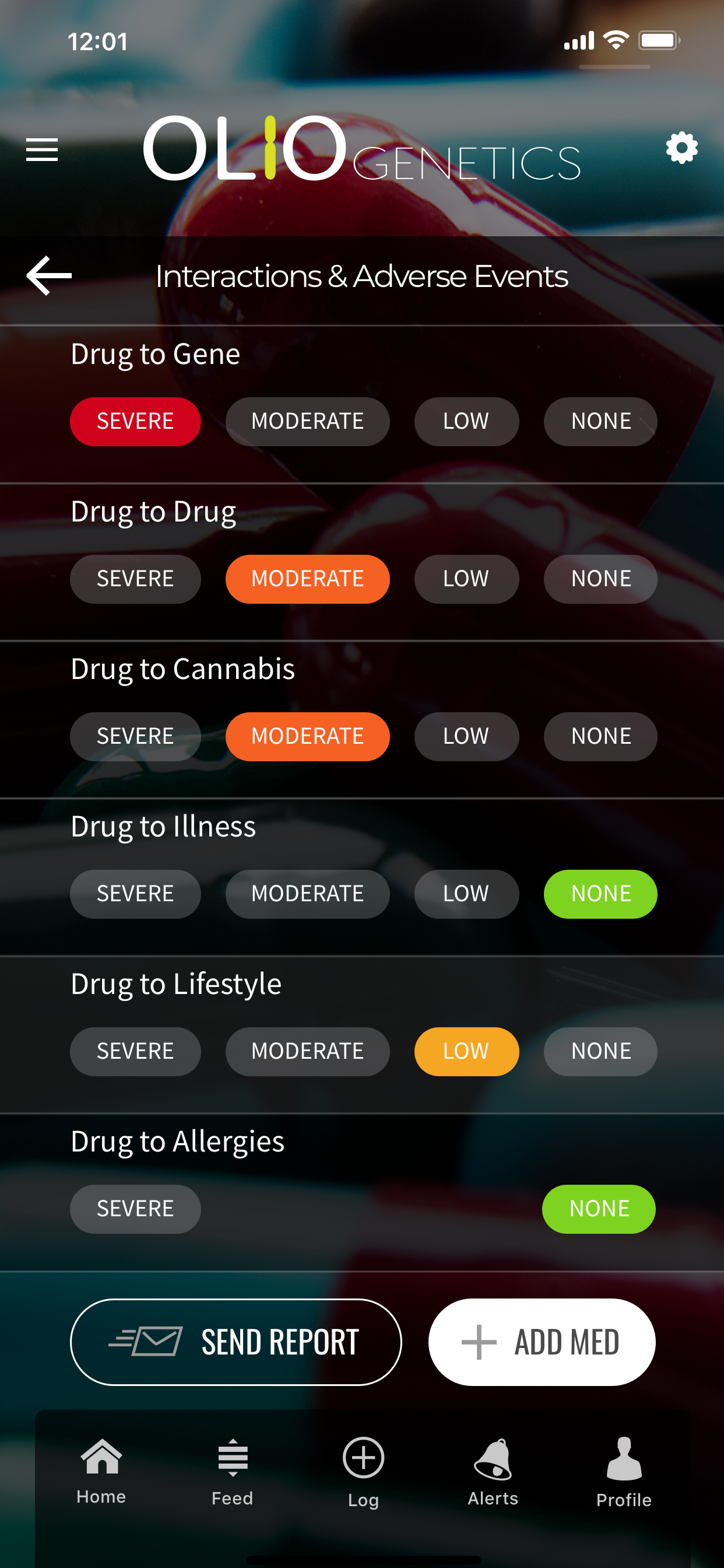Open the hamburger menu
Viewport: 724px width, 1568px height.
tap(42, 149)
